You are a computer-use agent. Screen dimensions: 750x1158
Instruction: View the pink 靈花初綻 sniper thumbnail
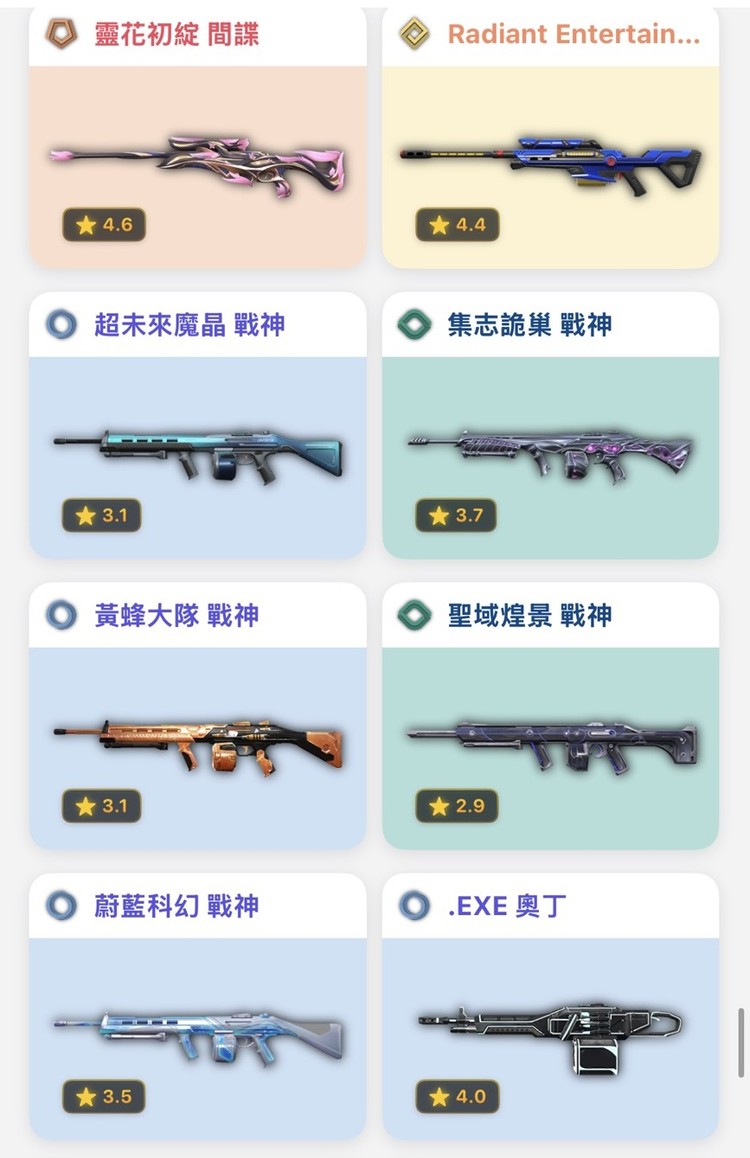pos(196,160)
